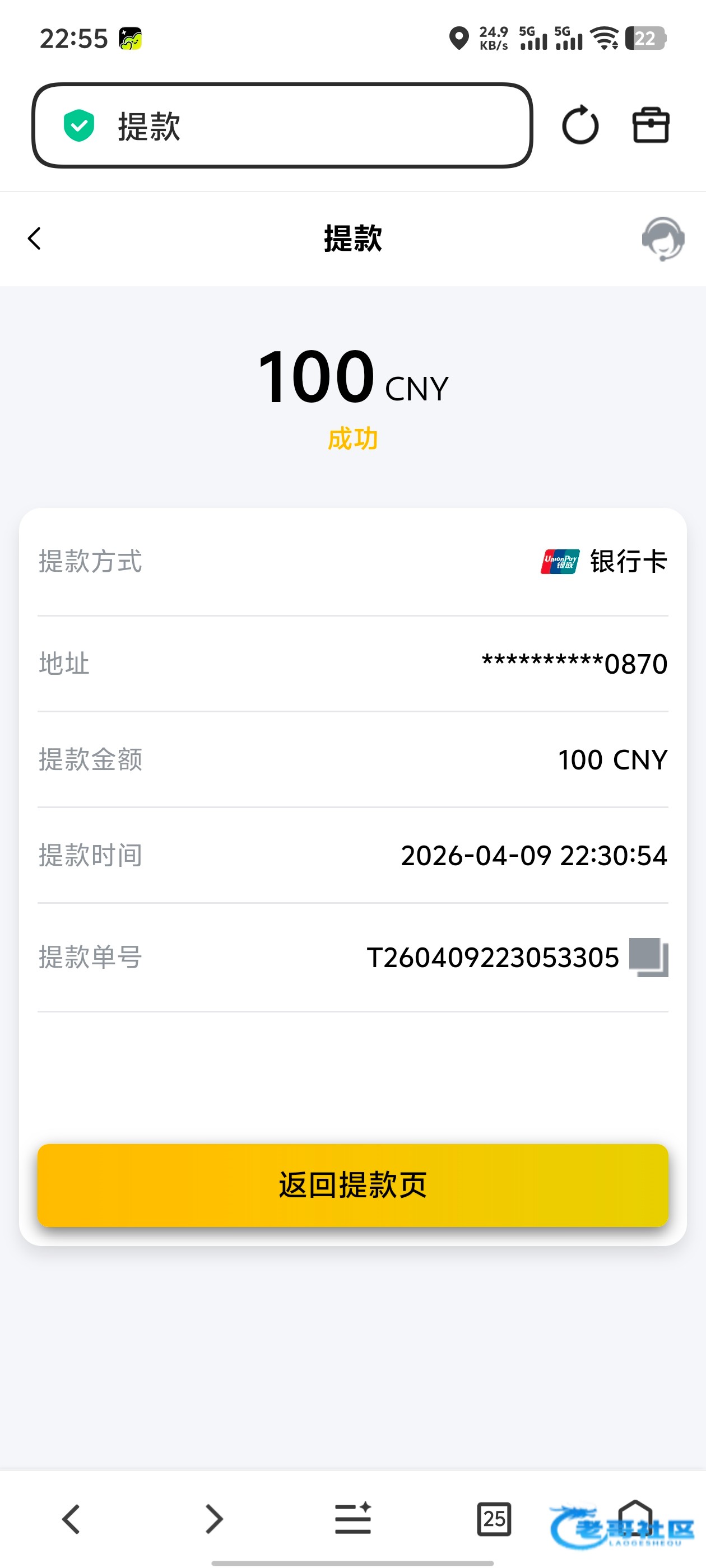Image resolution: width=706 pixels, height=1568 pixels.
Task: Copy the withdrawal order number
Action: 648,958
